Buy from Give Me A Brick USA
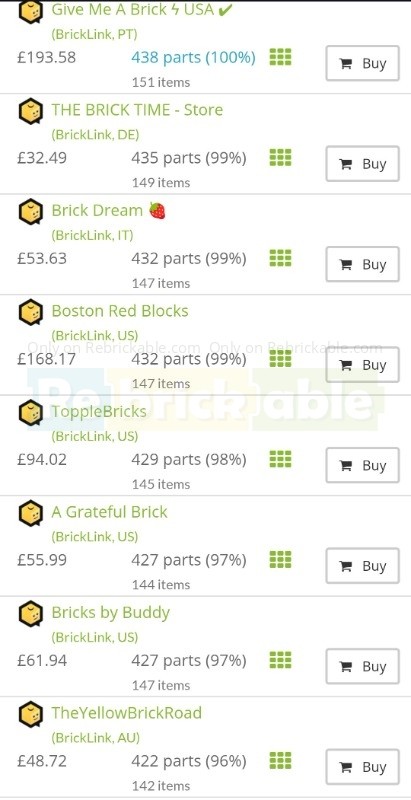Viewport: 411px width, 800px height. 363,63
